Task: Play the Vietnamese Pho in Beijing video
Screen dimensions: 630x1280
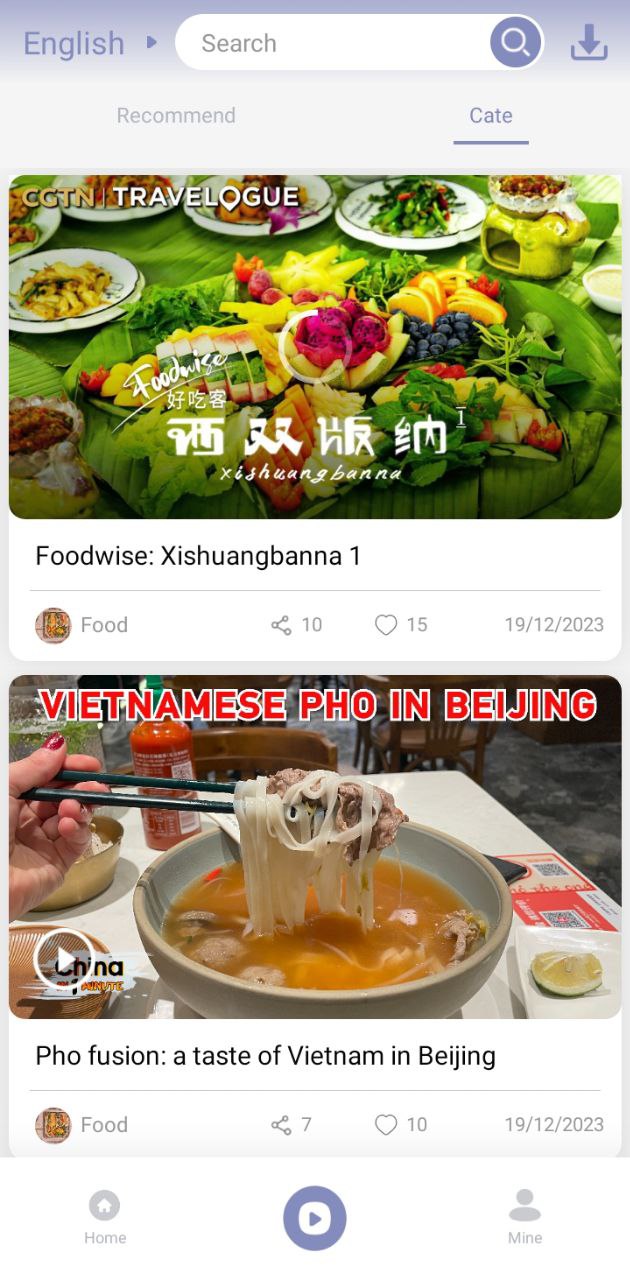Action: pyautogui.click(x=62, y=959)
